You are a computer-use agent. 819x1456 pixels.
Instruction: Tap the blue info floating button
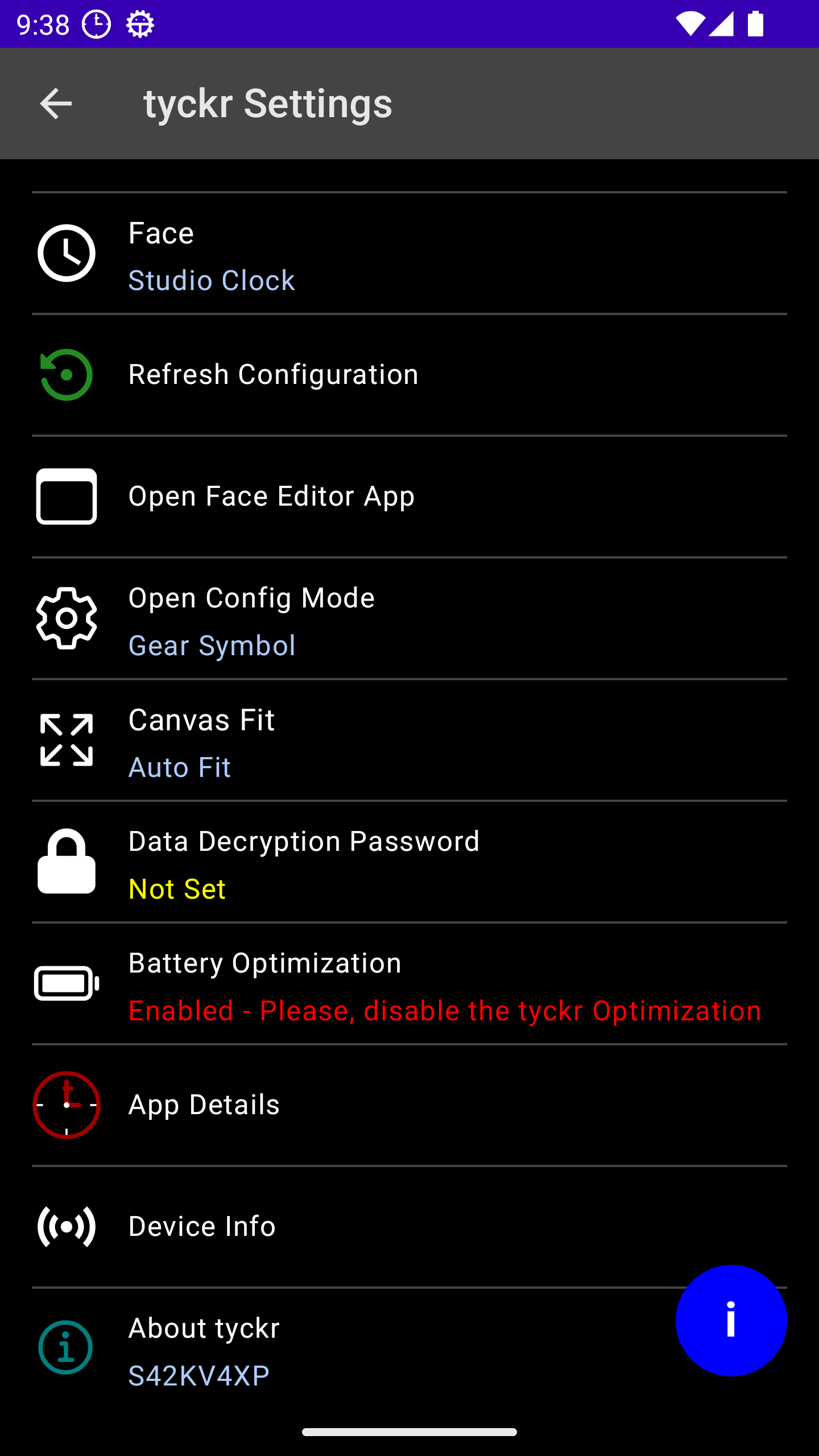pyautogui.click(x=731, y=1320)
